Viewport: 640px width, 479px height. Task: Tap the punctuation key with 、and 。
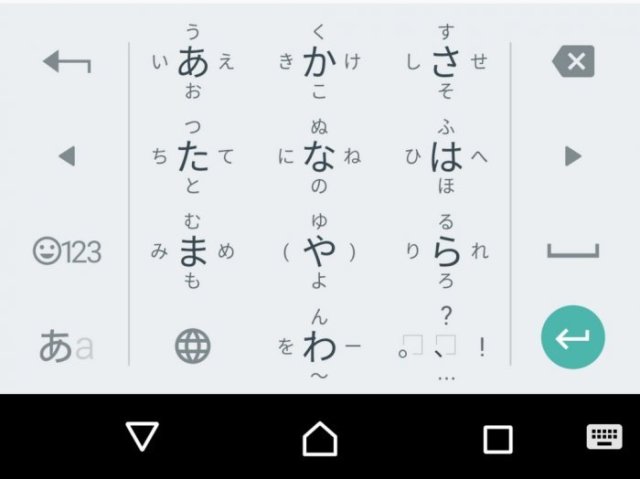(x=446, y=346)
